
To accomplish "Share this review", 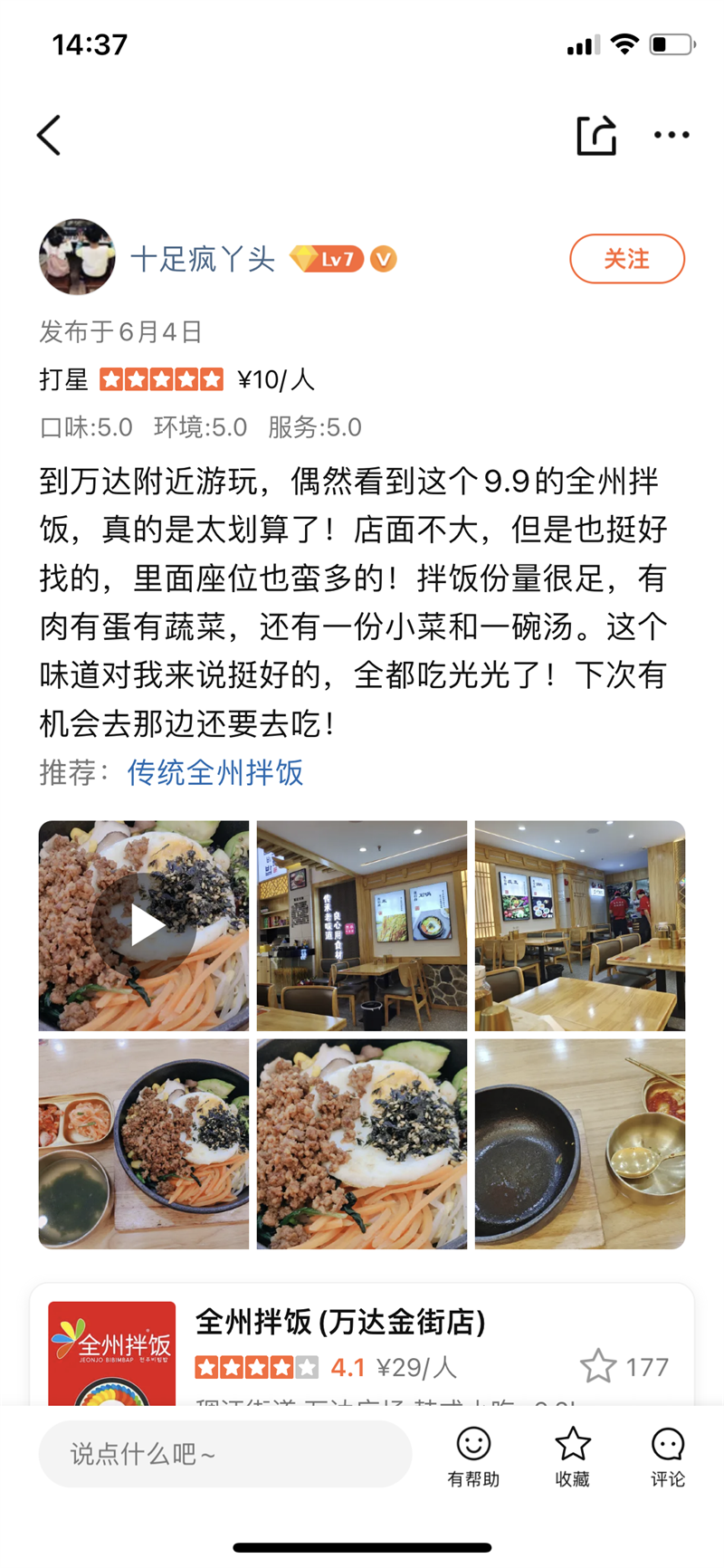I will (x=596, y=136).
